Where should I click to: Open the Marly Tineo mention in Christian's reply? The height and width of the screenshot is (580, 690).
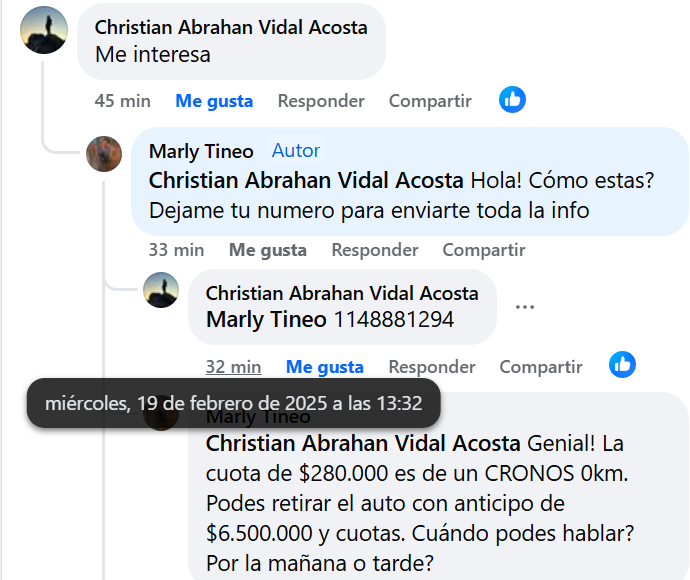click(x=266, y=320)
